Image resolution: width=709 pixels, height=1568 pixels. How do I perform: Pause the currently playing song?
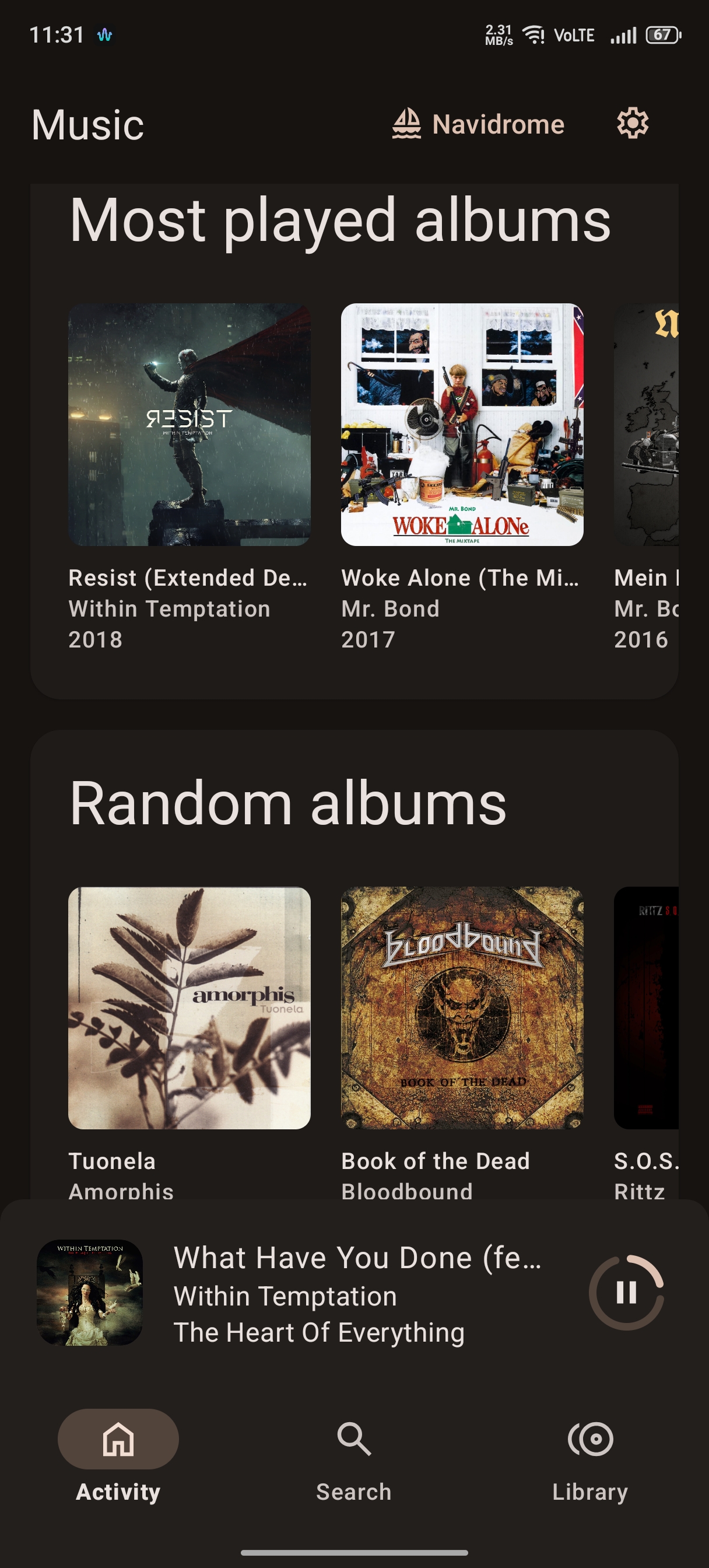626,1291
